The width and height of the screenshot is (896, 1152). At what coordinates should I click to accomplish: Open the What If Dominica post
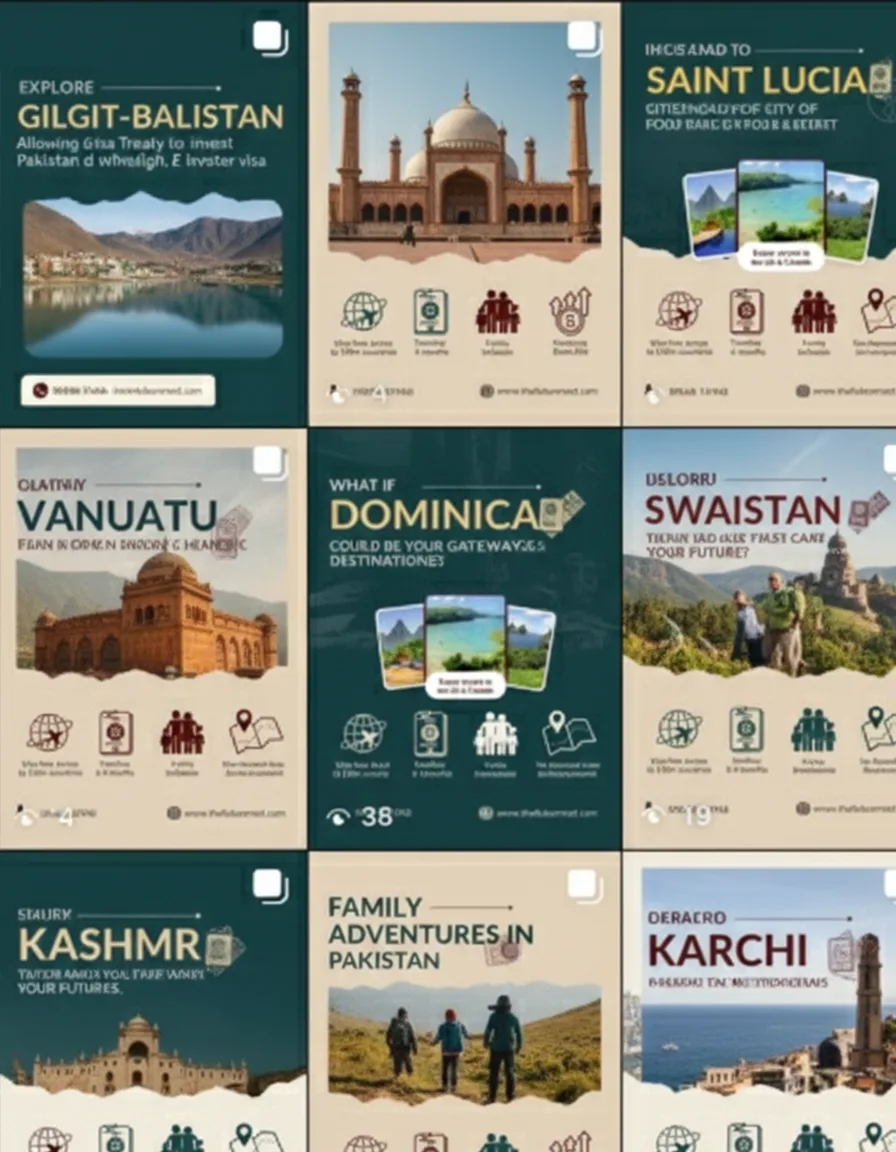click(464, 640)
